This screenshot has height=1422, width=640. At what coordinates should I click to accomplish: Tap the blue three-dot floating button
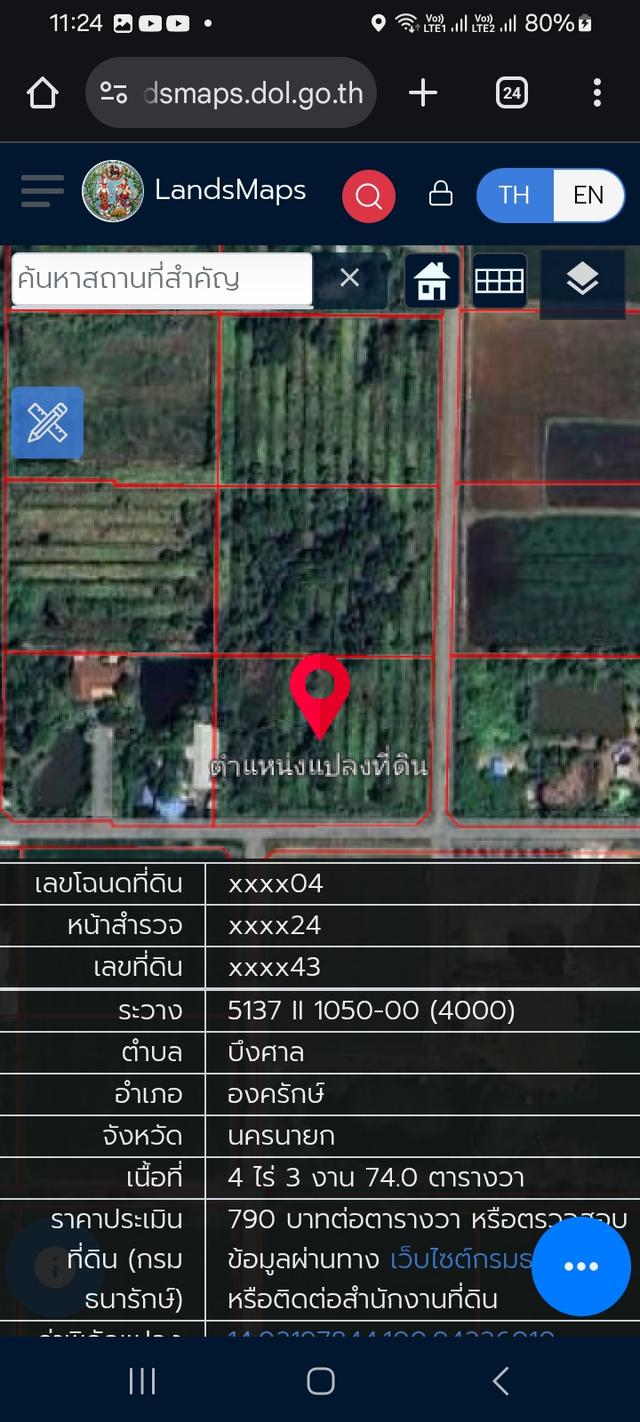click(x=581, y=1266)
